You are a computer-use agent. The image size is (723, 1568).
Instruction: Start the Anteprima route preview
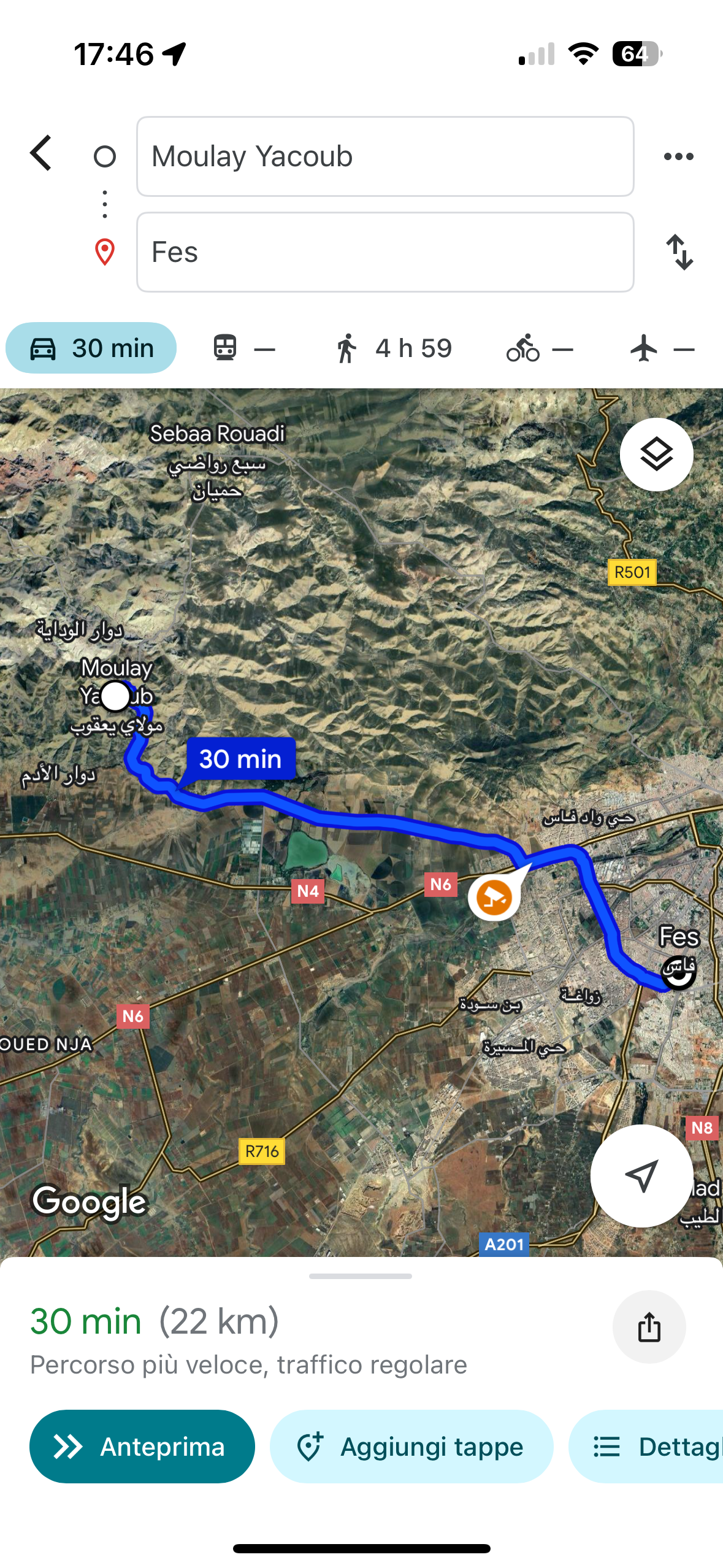tap(142, 1447)
